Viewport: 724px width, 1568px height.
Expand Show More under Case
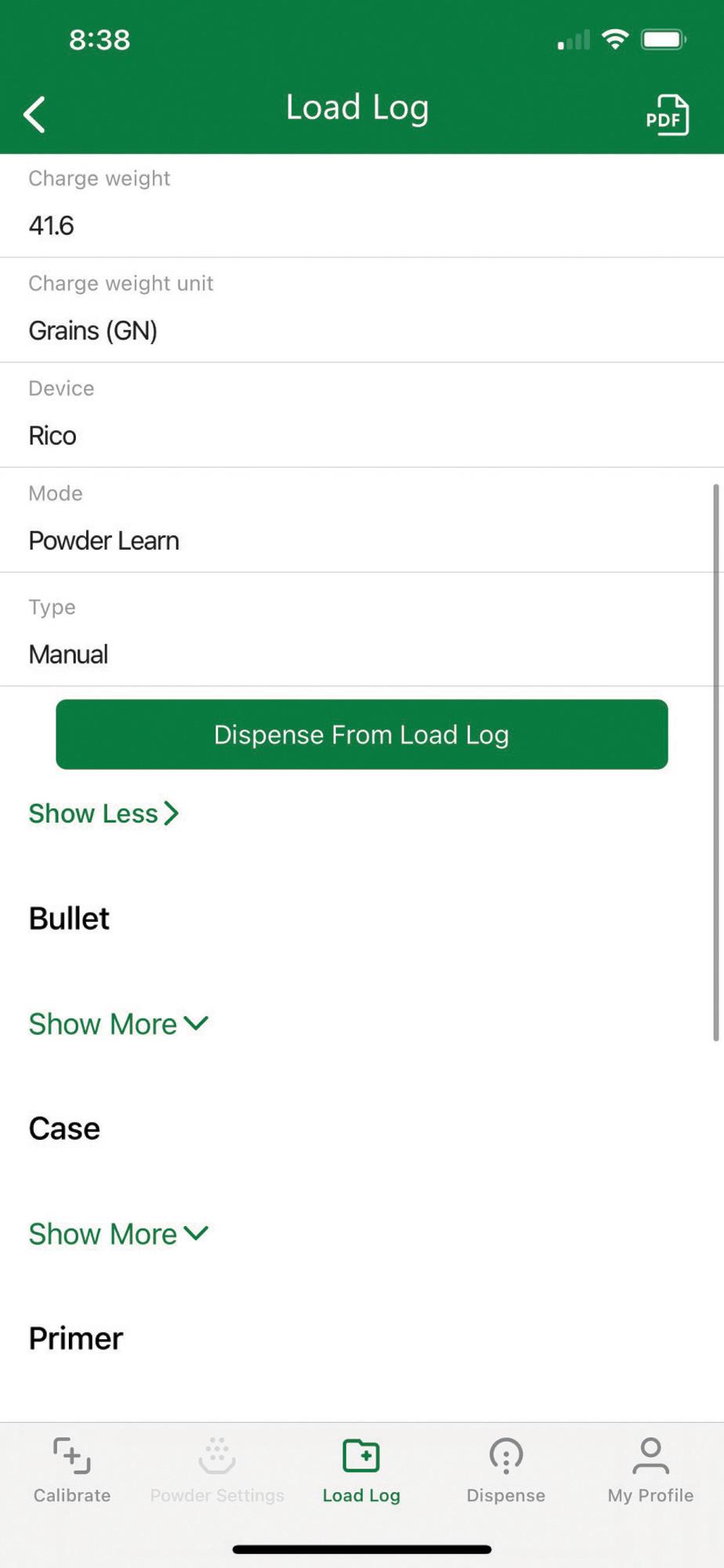(x=118, y=1234)
